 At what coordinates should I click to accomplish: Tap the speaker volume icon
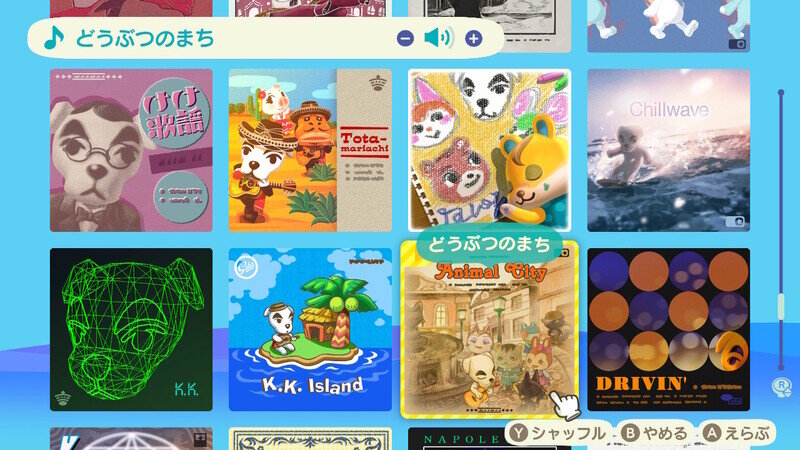pos(438,39)
